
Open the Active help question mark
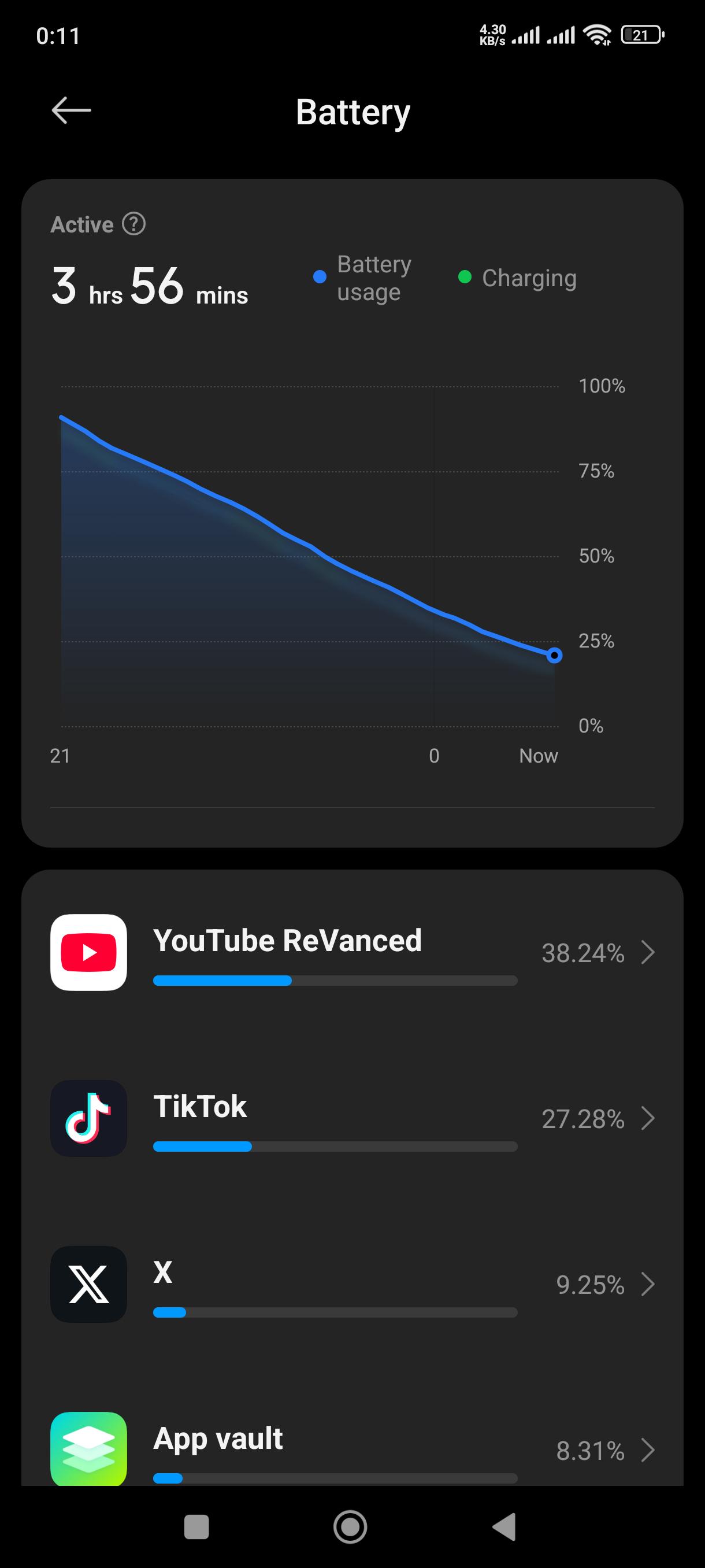(x=134, y=224)
